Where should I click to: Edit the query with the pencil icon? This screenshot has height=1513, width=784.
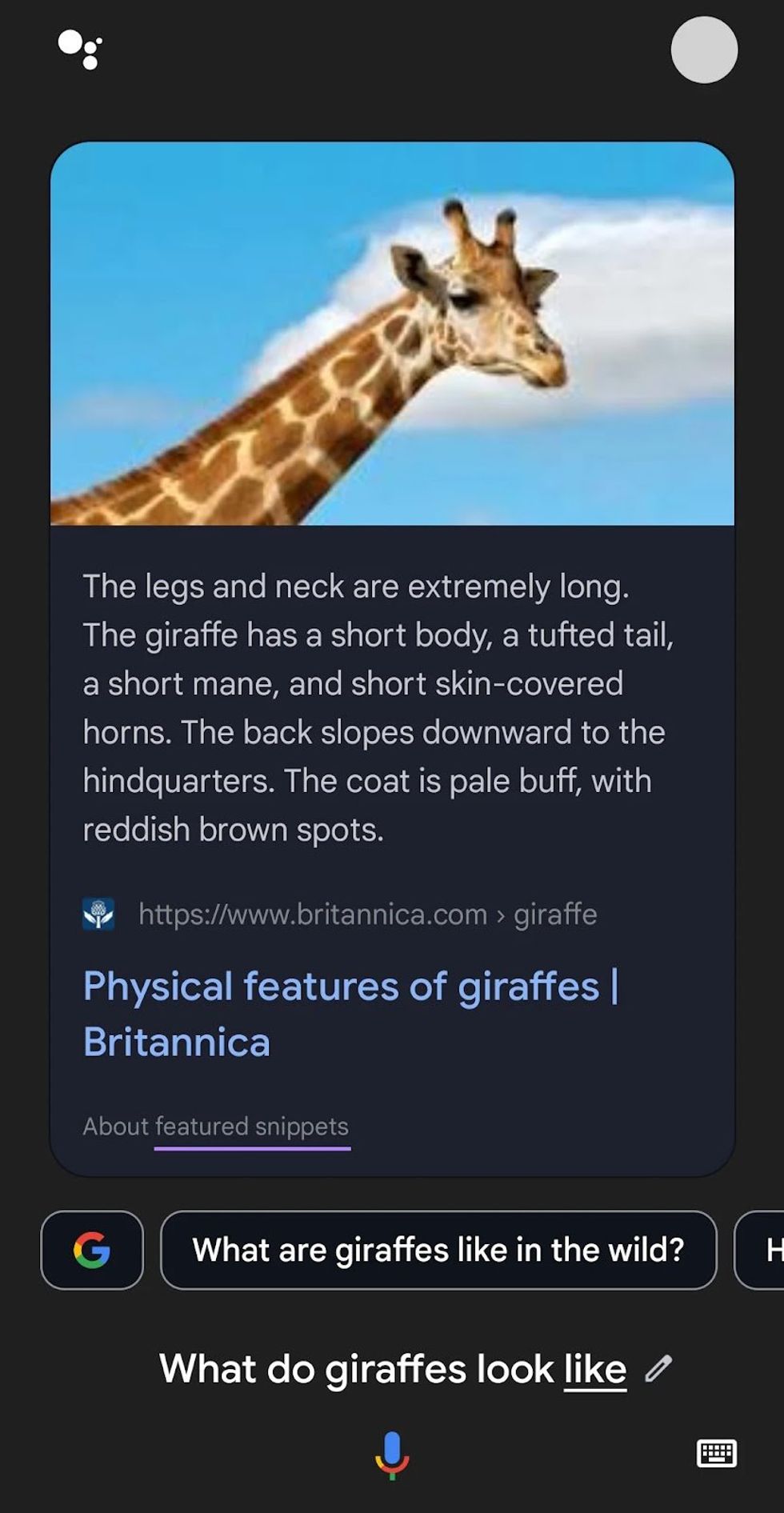pos(658,1369)
